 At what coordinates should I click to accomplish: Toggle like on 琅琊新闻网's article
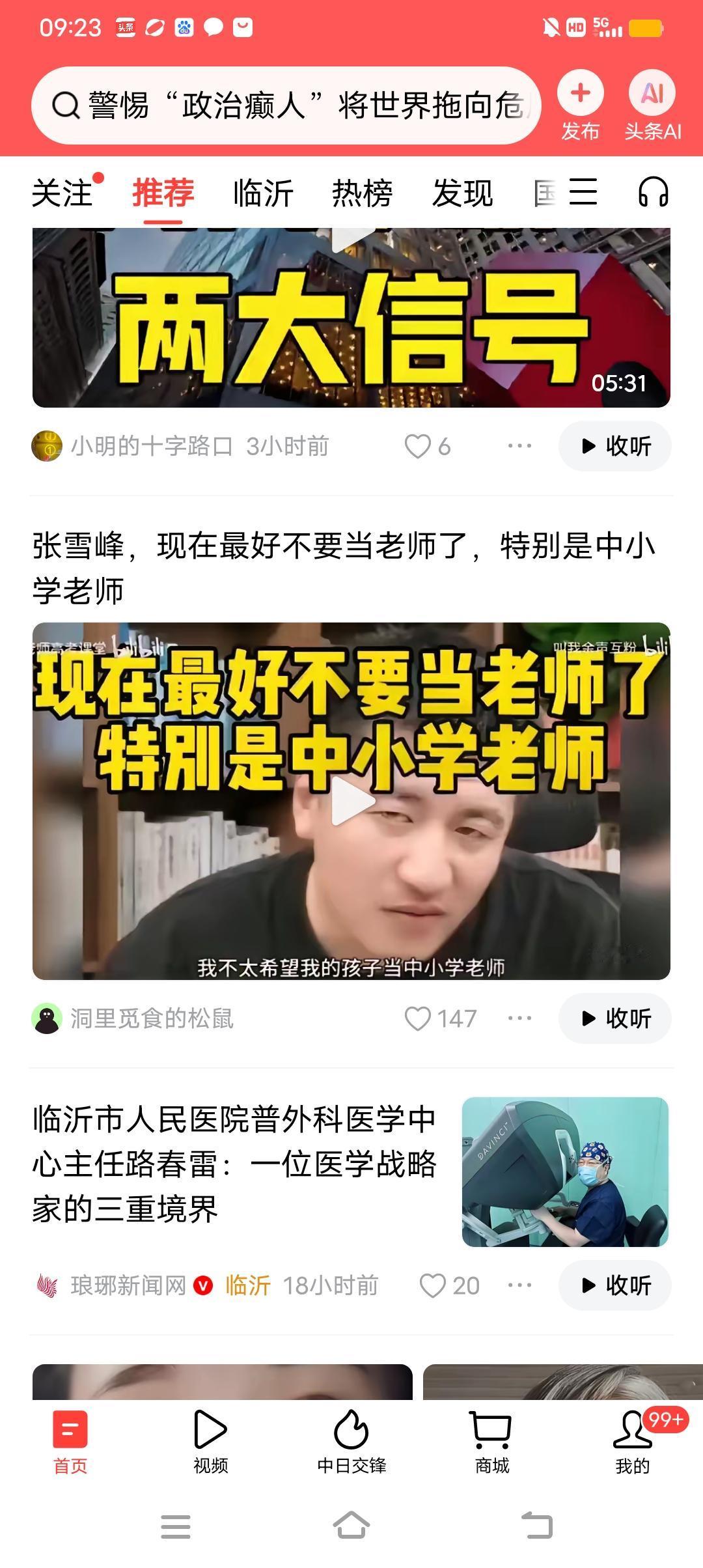click(432, 1285)
